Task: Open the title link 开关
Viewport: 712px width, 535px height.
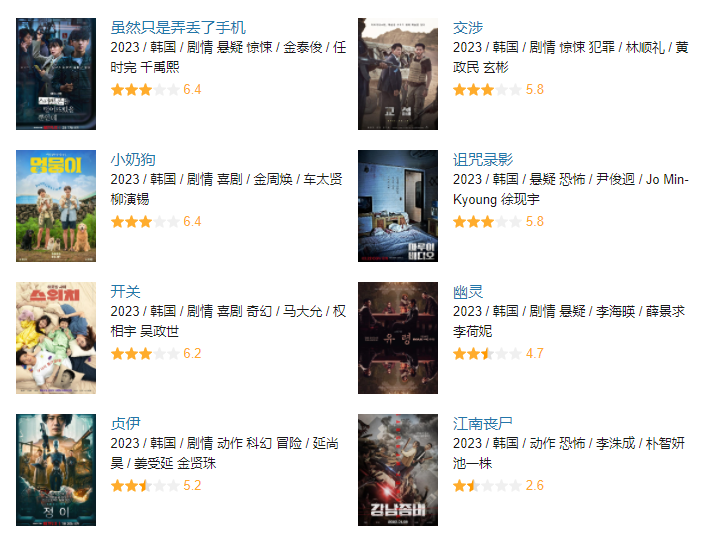Action: [125, 291]
